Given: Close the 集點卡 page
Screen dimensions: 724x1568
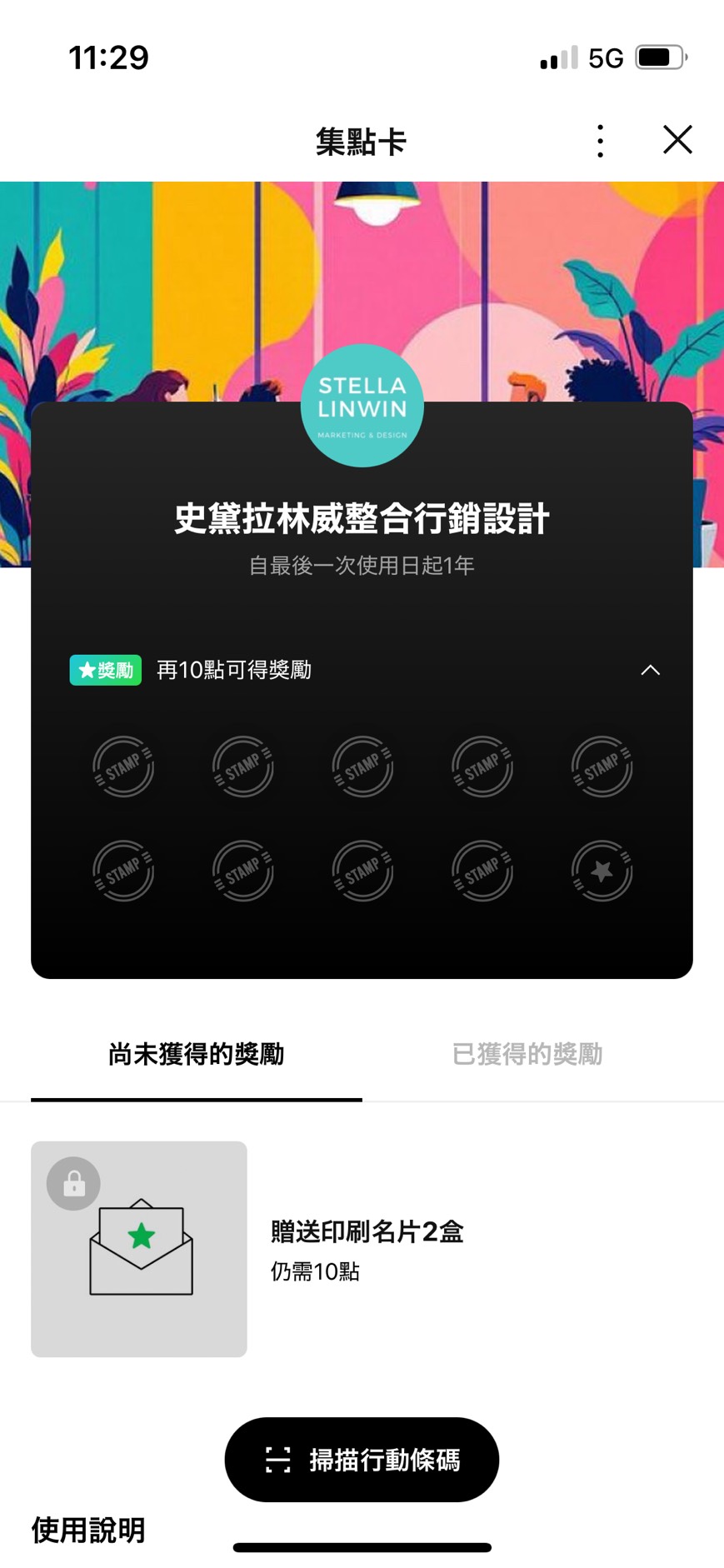Looking at the screenshot, I should point(677,140).
